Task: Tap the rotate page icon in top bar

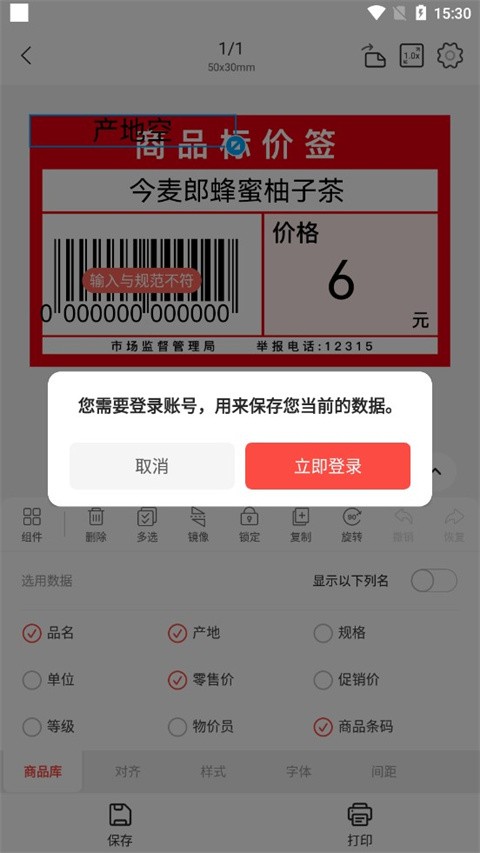Action: (374, 55)
